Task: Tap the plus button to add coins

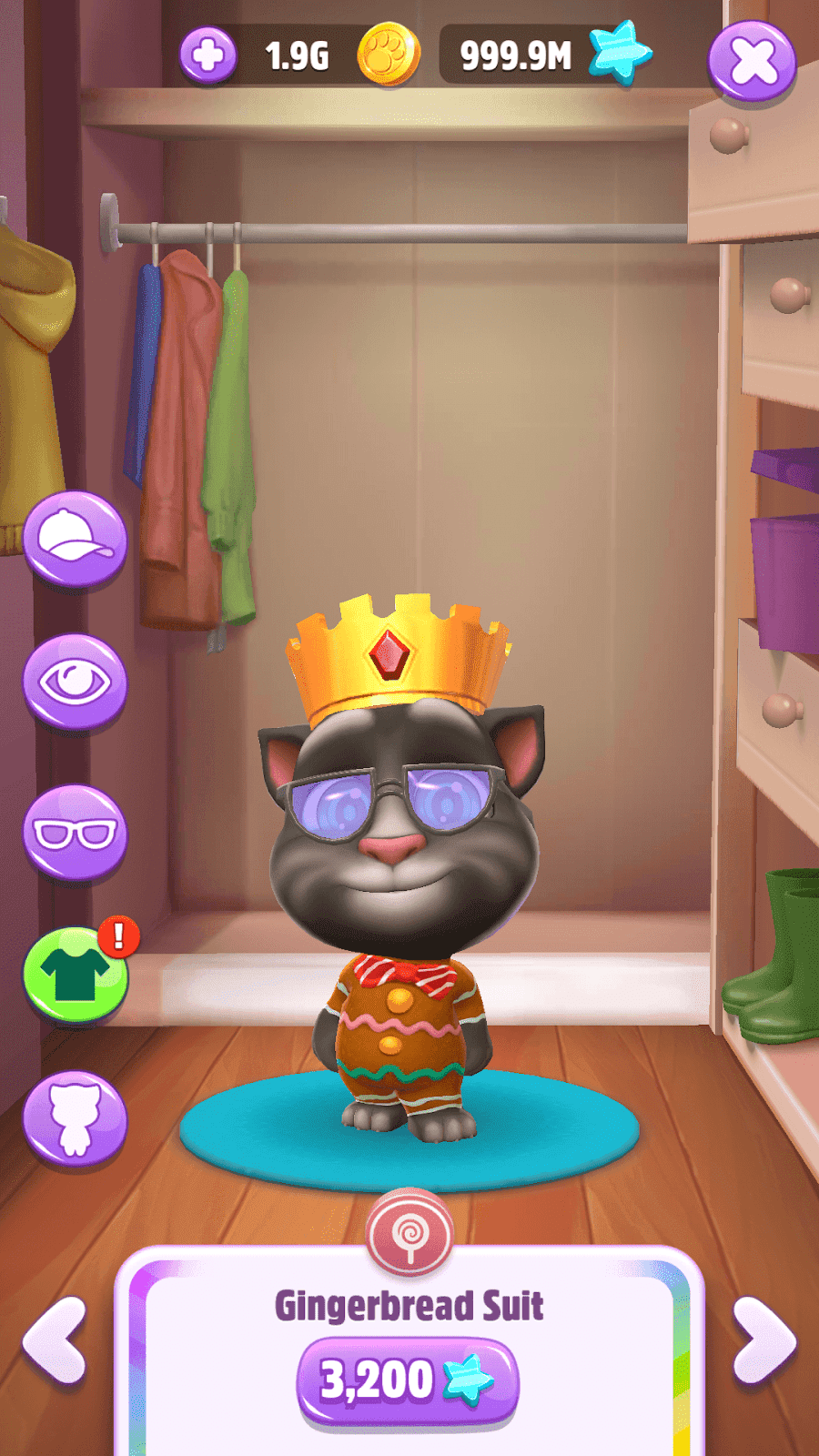Action: pos(208,56)
